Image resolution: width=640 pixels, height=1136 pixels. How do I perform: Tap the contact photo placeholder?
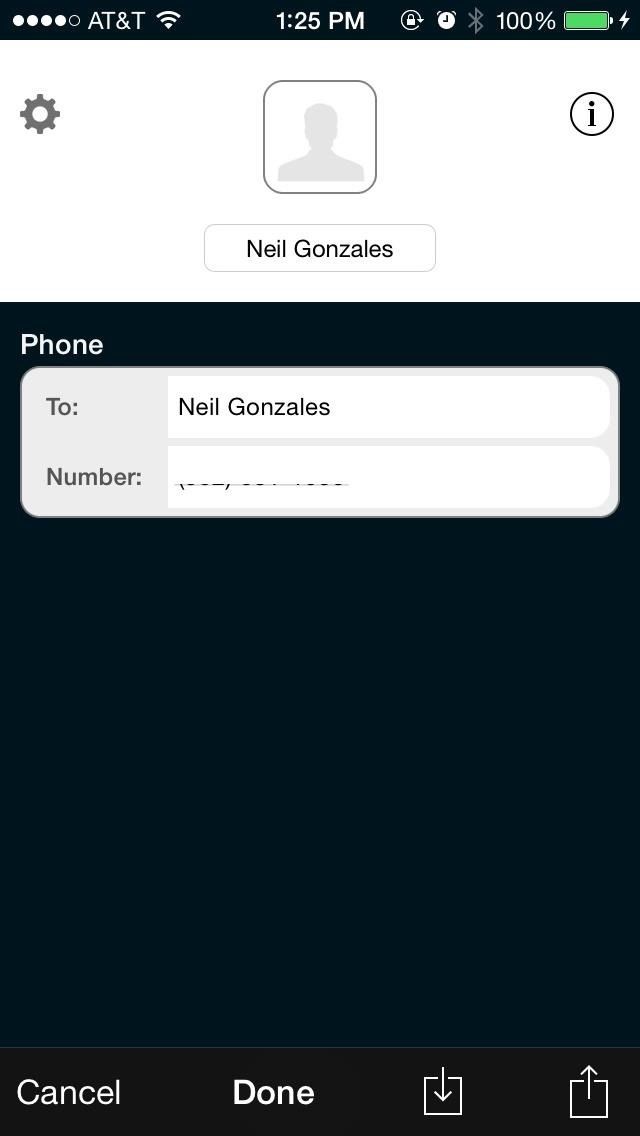pyautogui.click(x=320, y=137)
